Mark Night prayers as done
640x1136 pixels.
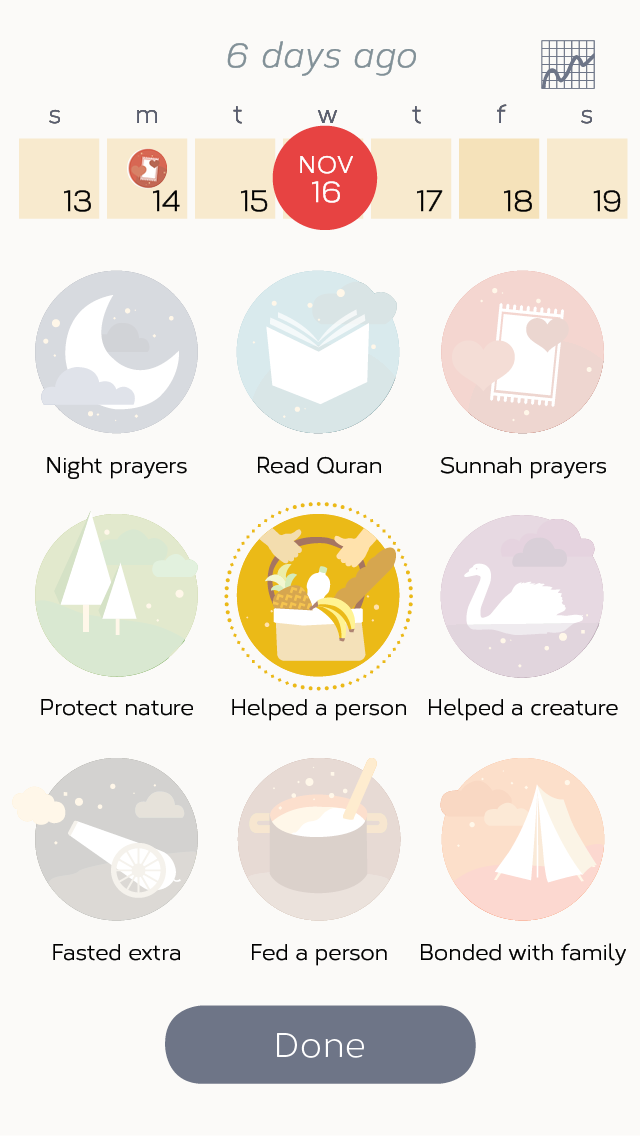[x=116, y=352]
